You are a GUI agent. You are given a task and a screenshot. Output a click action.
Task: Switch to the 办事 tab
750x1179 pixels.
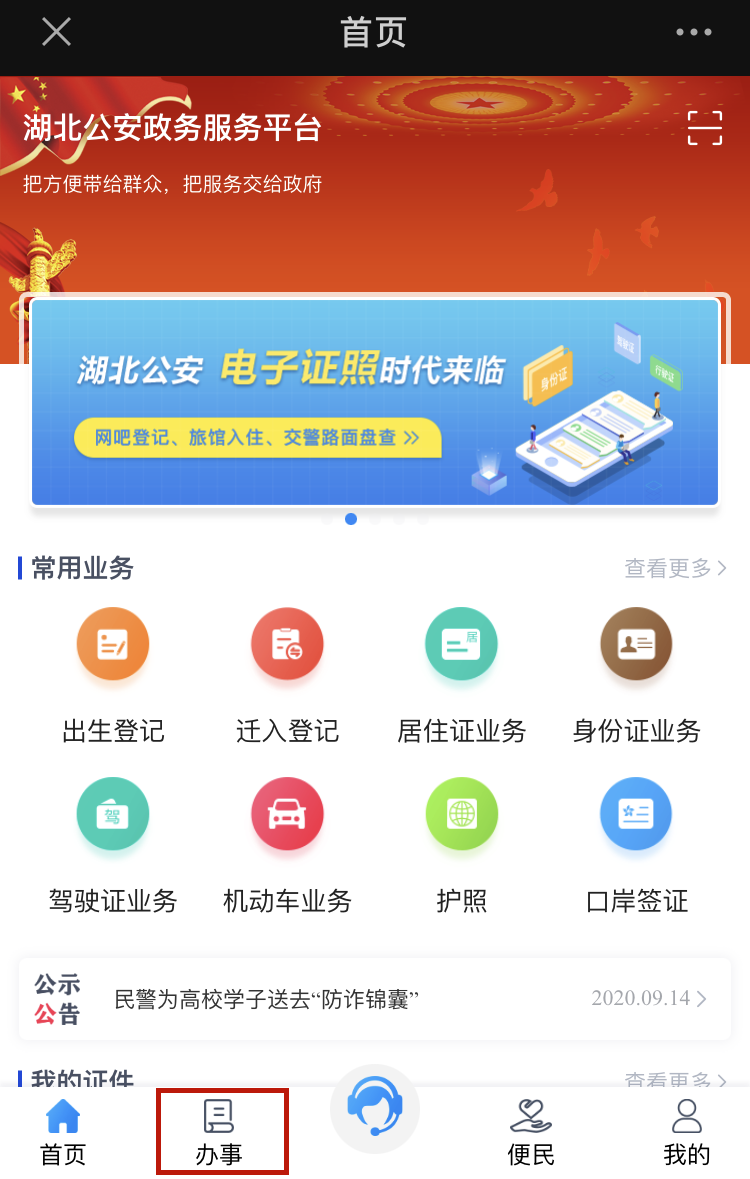coord(221,1132)
